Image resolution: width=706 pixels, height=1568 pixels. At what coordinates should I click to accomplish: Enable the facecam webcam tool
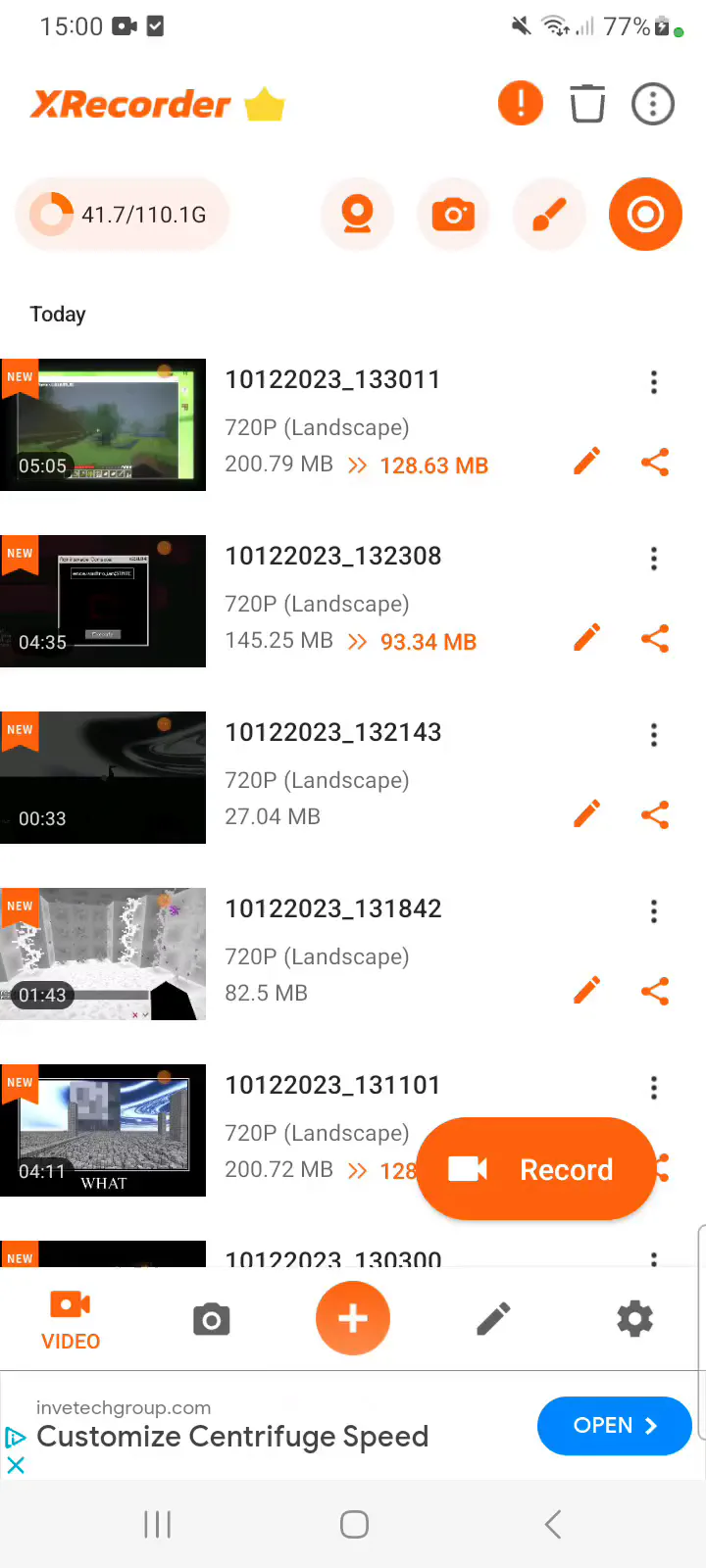point(357,214)
